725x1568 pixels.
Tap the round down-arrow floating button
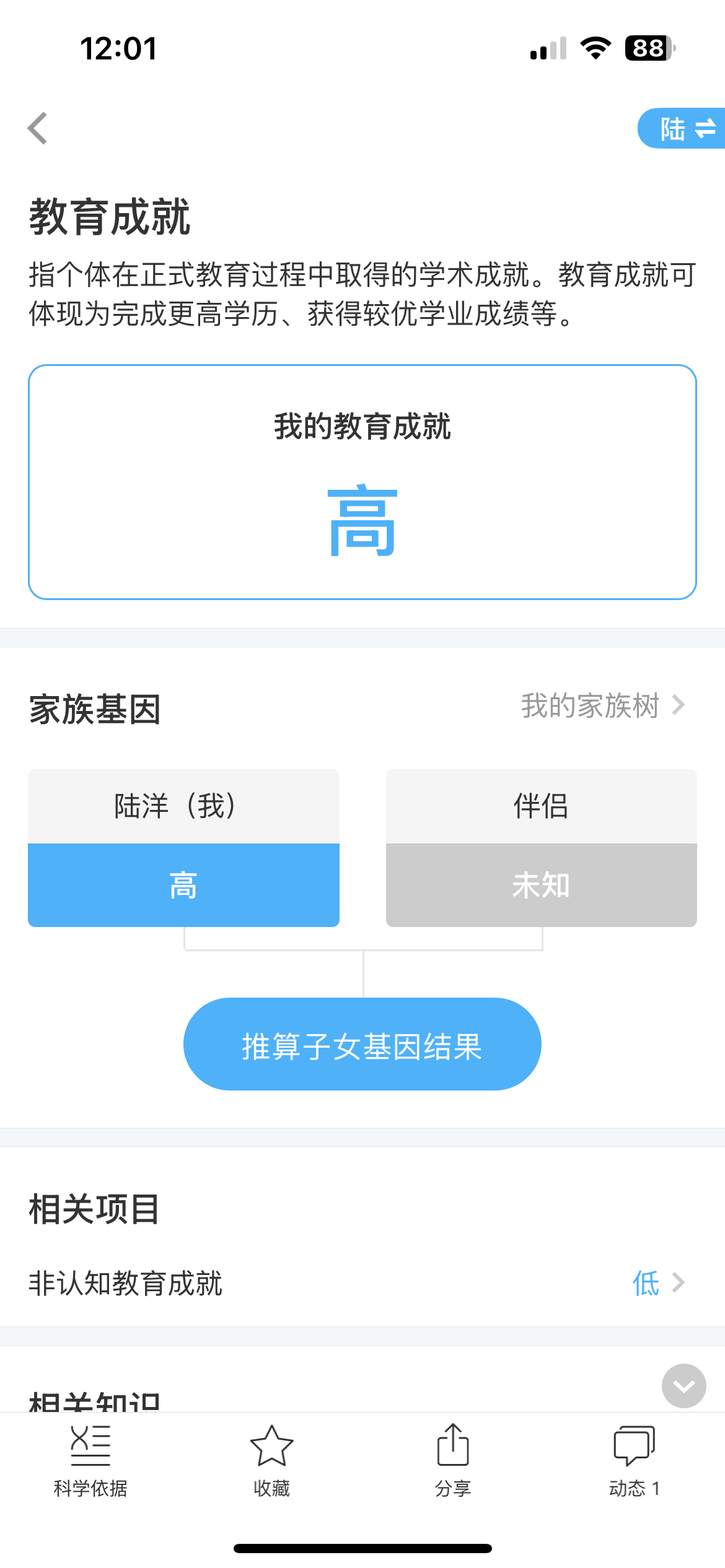[683, 1386]
